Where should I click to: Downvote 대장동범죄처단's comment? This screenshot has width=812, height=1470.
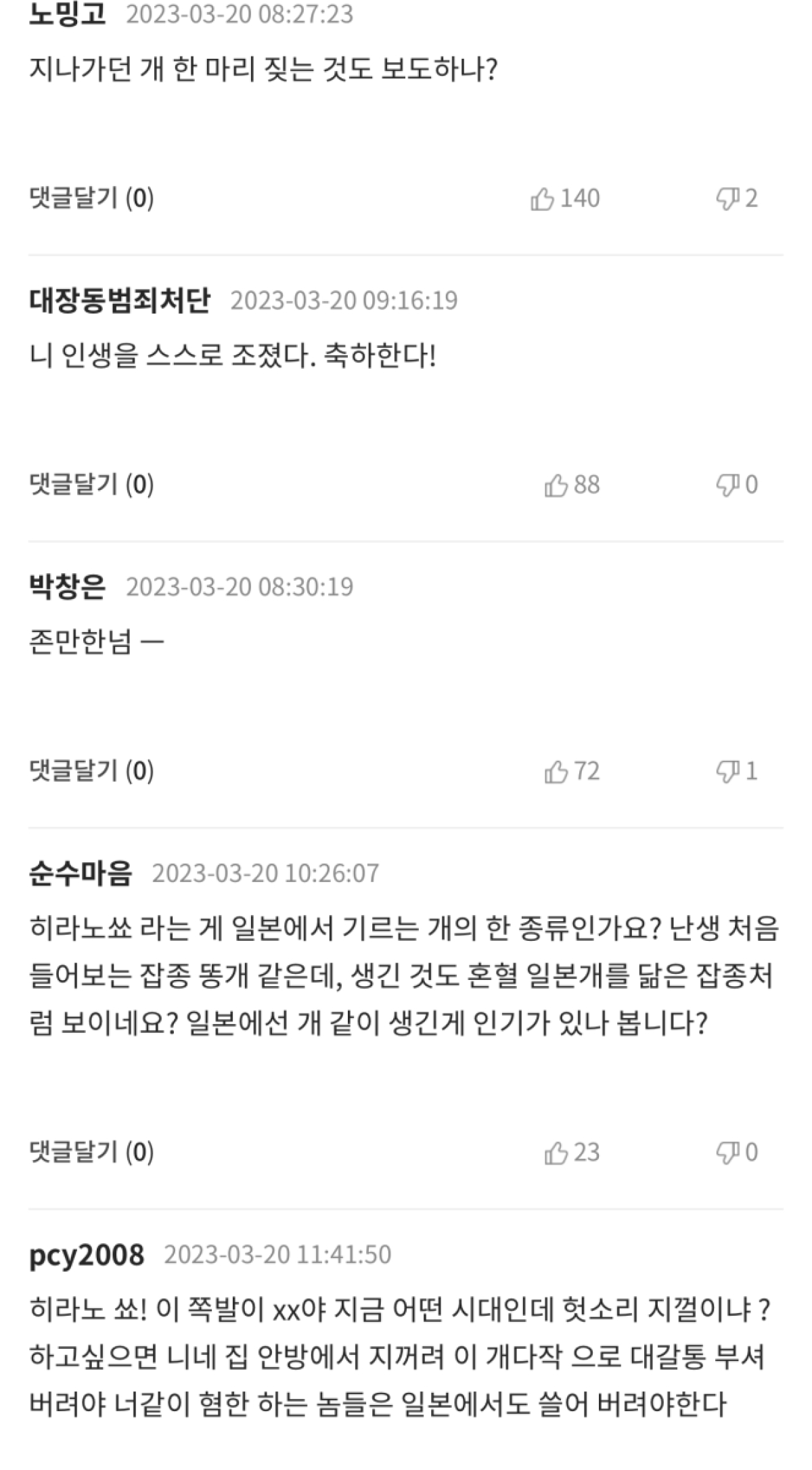click(727, 485)
